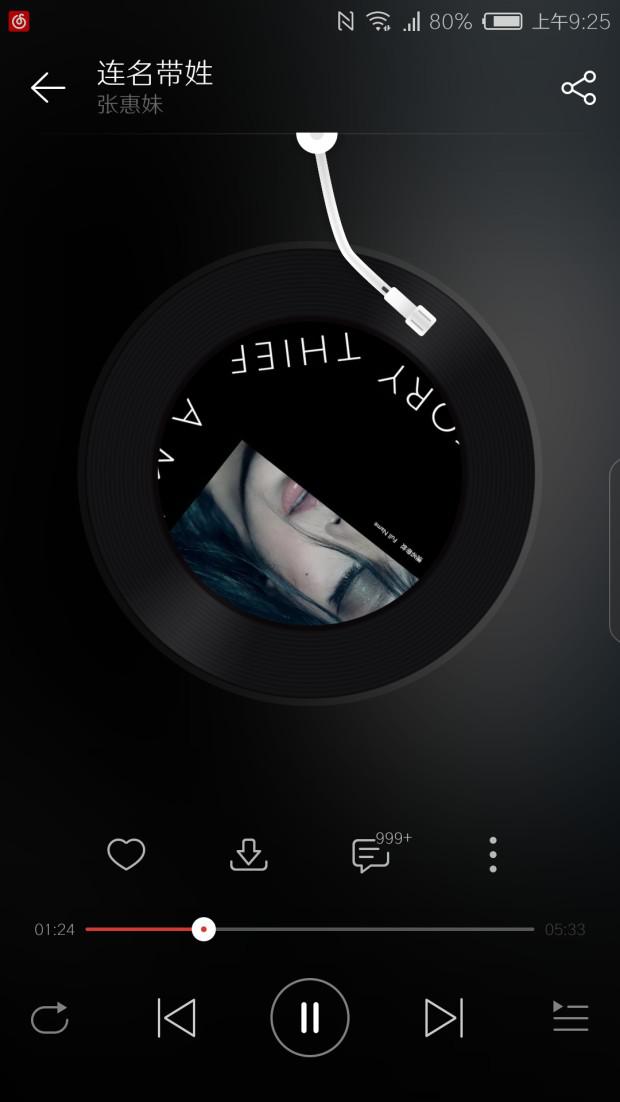Image resolution: width=620 pixels, height=1102 pixels.
Task: Open the three-dot more options menu
Action: (493, 855)
